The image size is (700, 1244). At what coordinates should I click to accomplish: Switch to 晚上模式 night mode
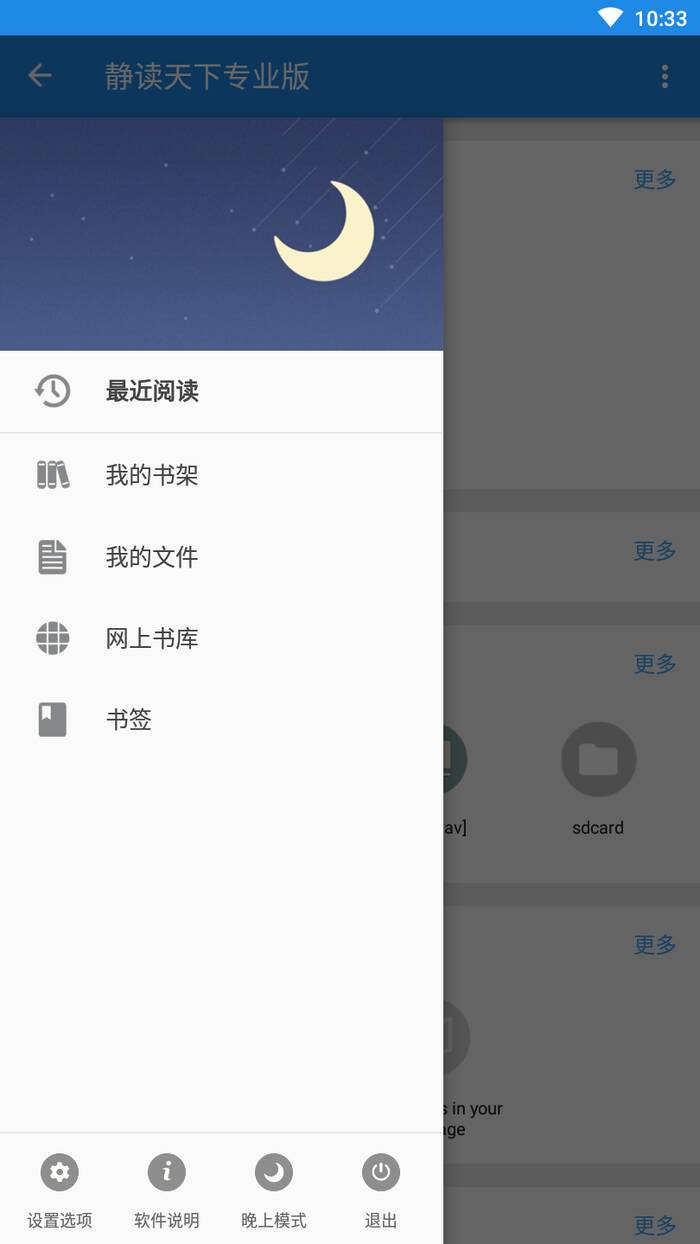(x=274, y=1190)
